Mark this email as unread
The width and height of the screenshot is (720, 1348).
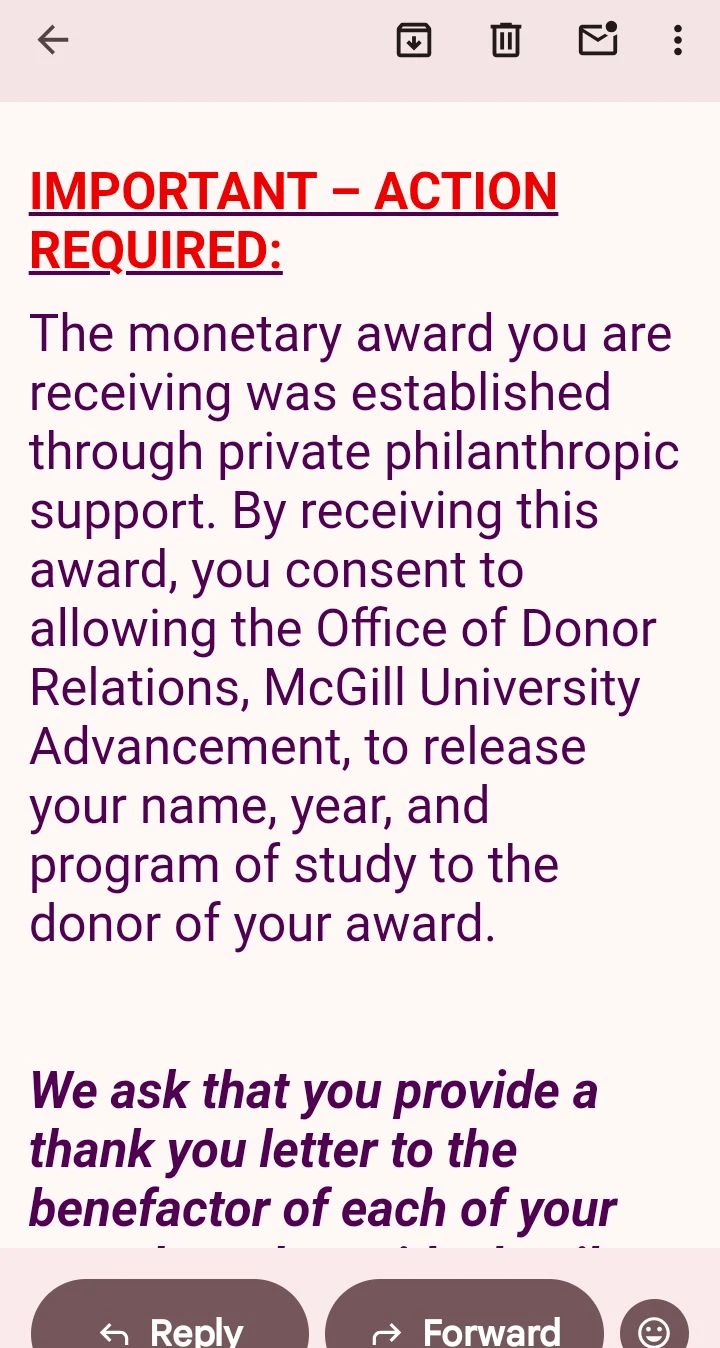coord(598,39)
